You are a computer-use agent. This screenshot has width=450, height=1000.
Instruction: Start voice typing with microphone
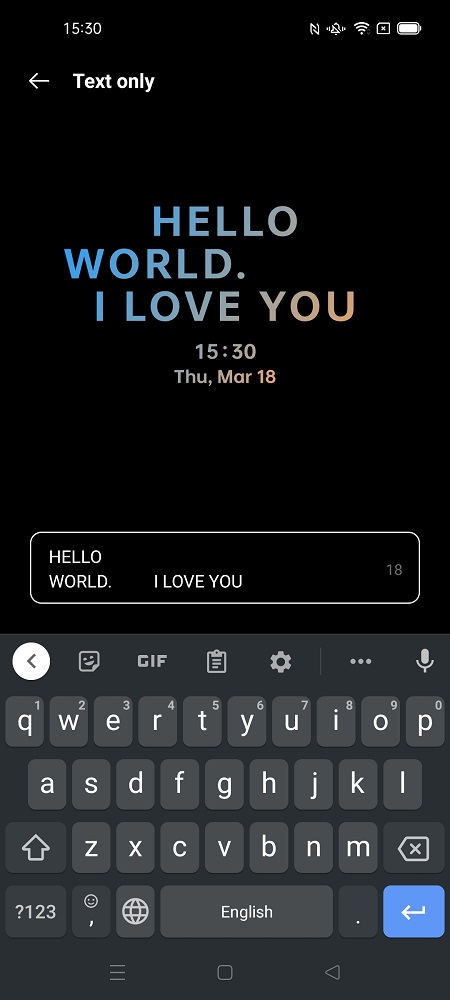pyautogui.click(x=425, y=661)
